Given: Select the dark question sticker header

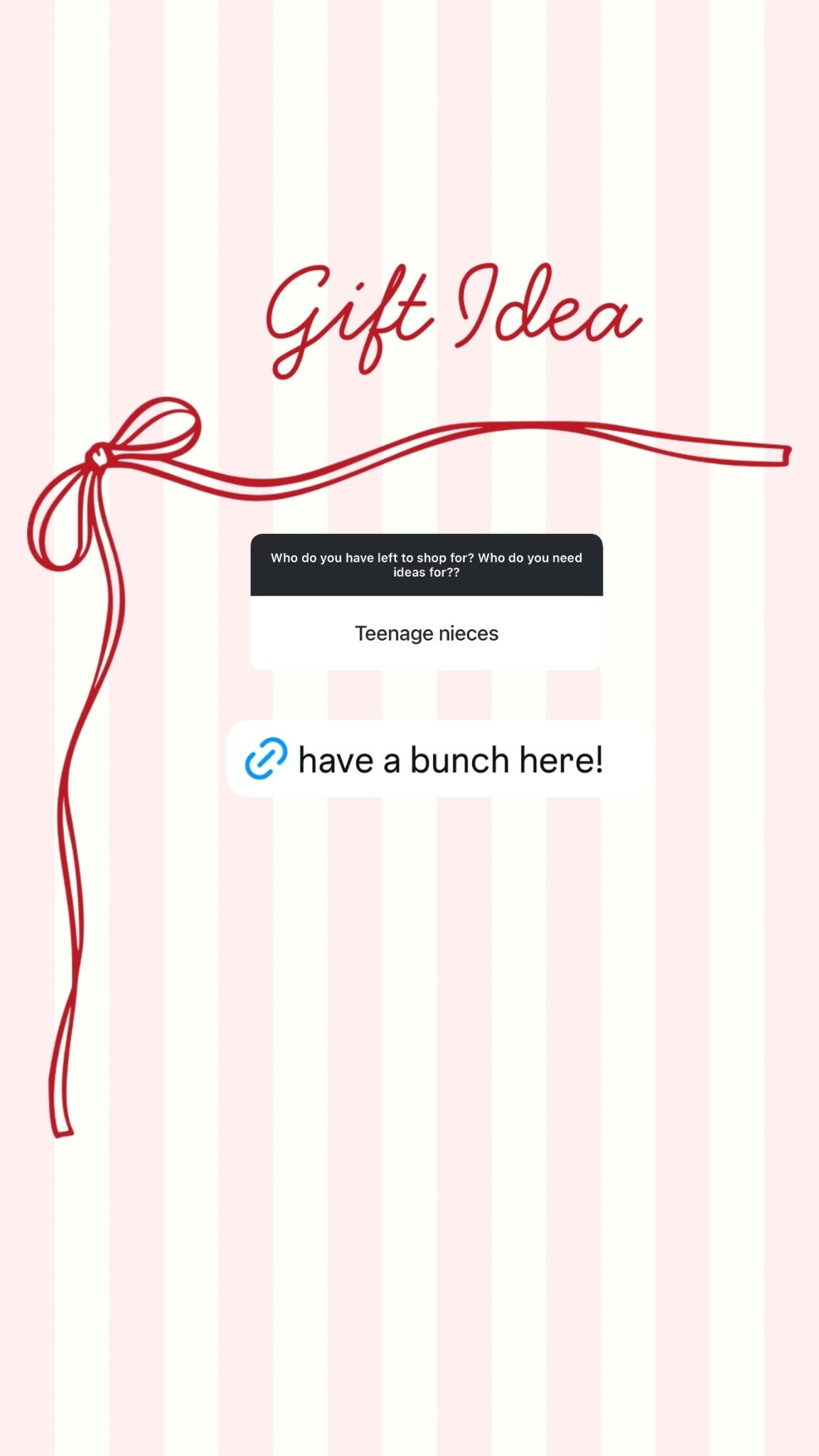Looking at the screenshot, I should point(425,565).
